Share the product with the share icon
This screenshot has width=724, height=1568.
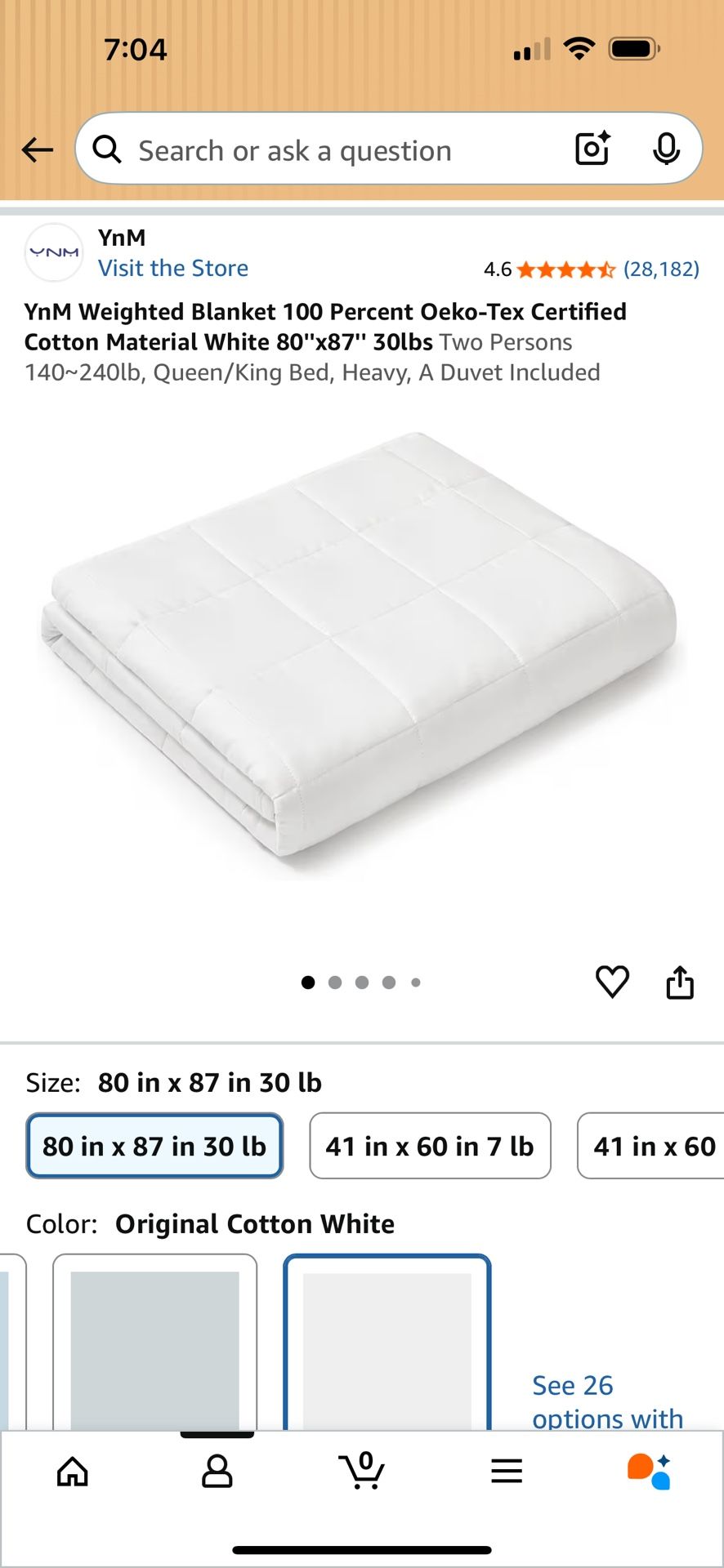pos(681,982)
